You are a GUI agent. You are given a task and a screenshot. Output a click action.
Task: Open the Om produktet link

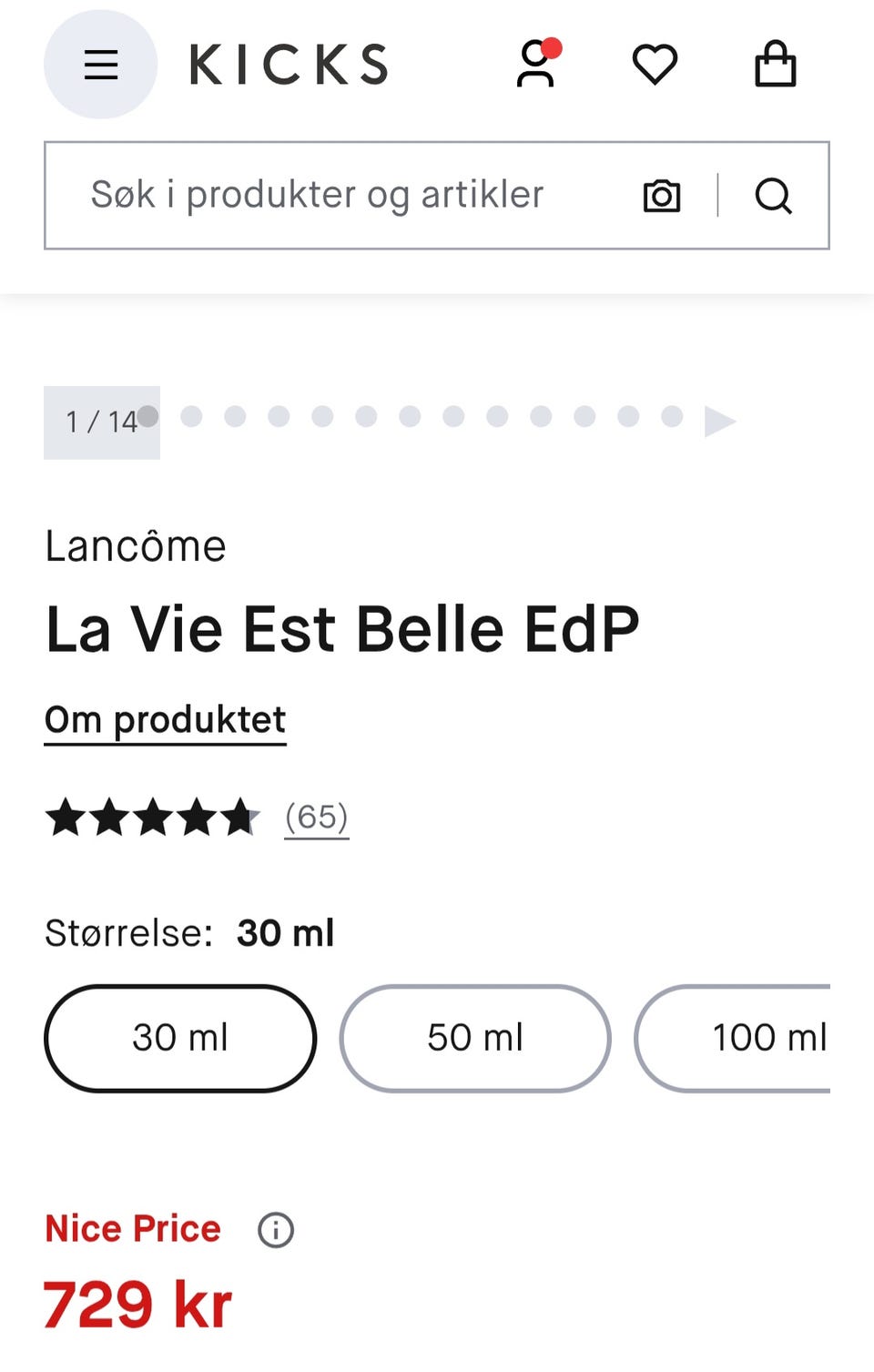coord(165,719)
